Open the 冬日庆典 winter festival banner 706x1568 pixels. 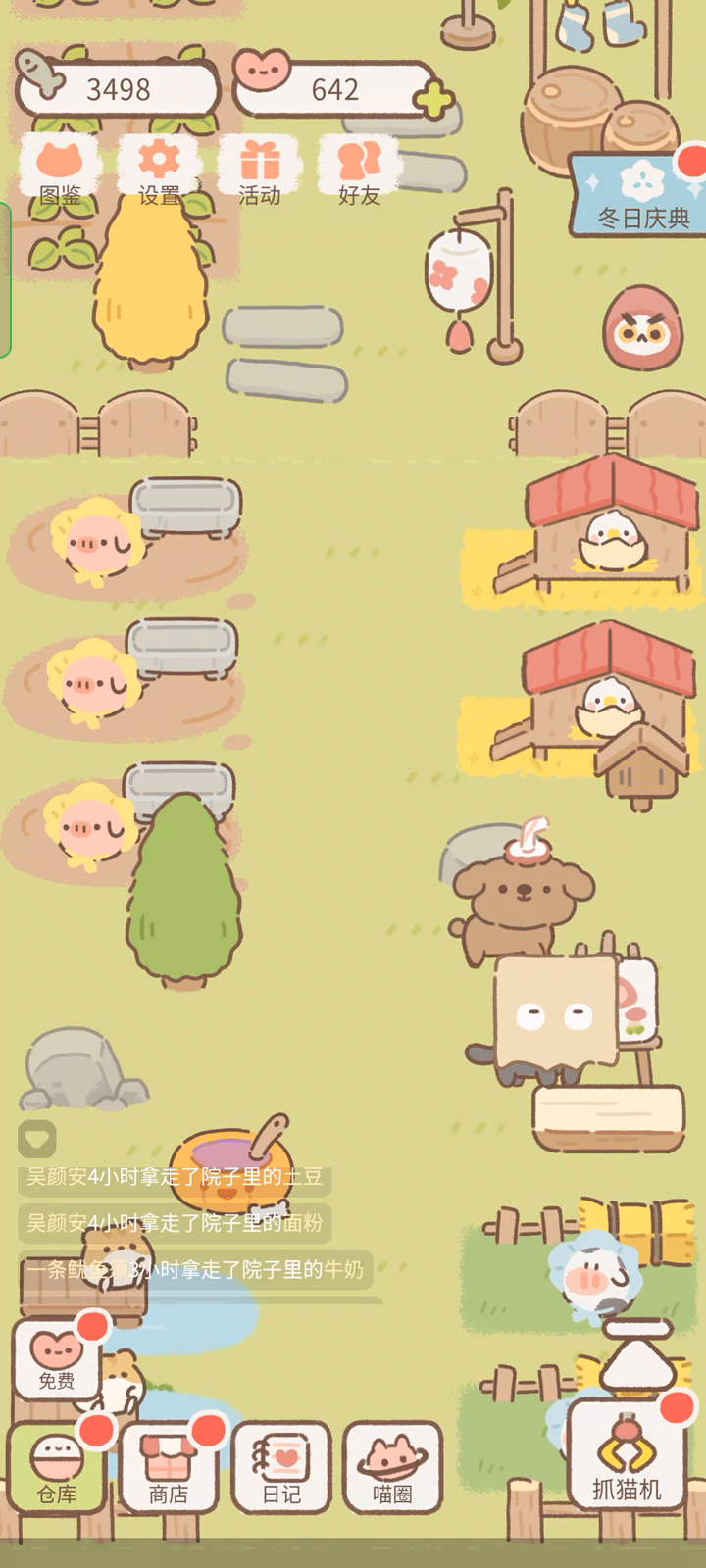point(638,193)
